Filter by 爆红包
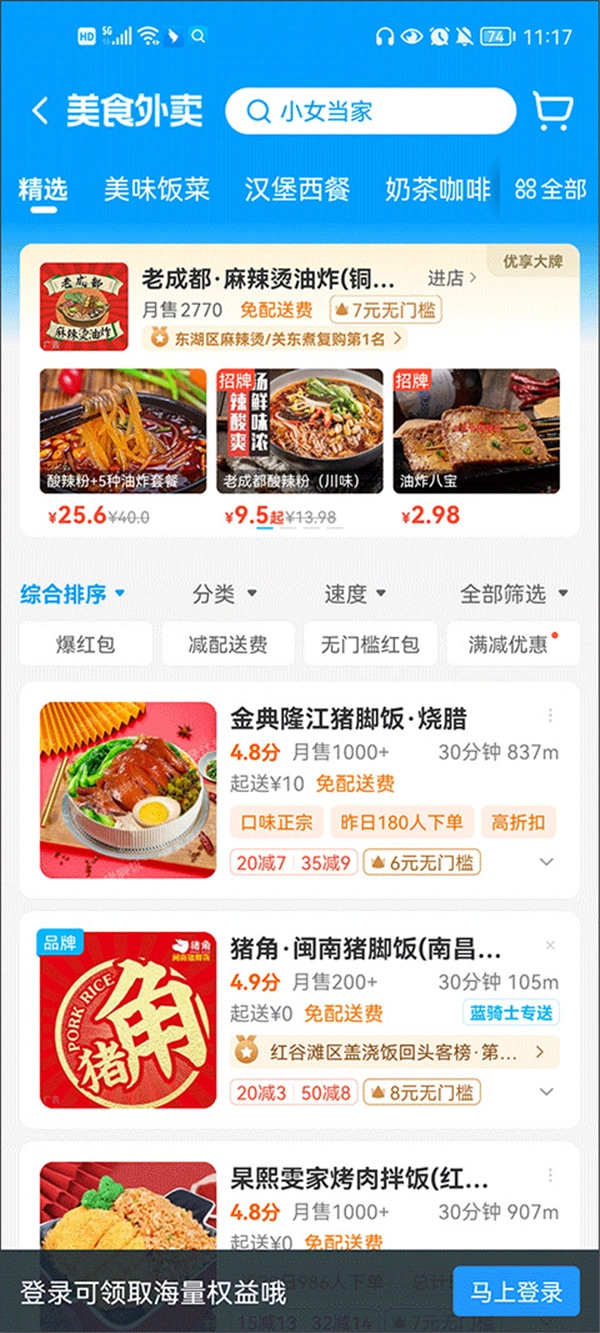Viewport: 600px width, 1333px height. coord(86,644)
